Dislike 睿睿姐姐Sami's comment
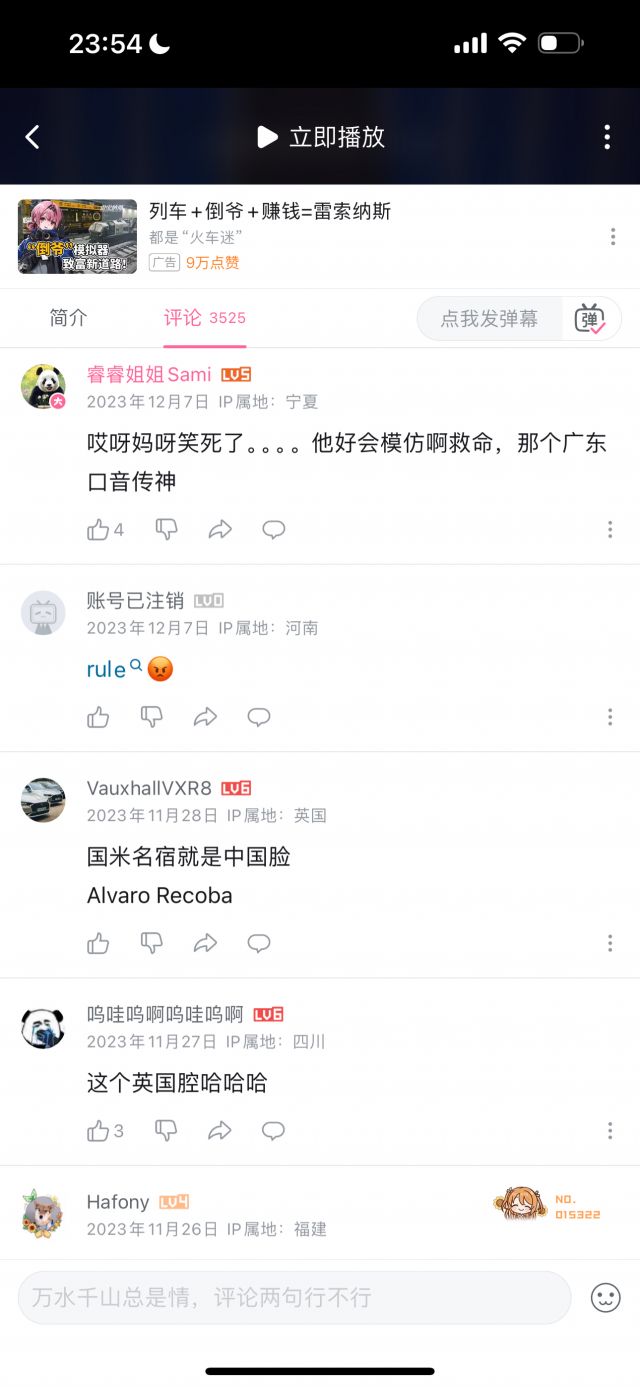The image size is (640, 1387). [166, 530]
